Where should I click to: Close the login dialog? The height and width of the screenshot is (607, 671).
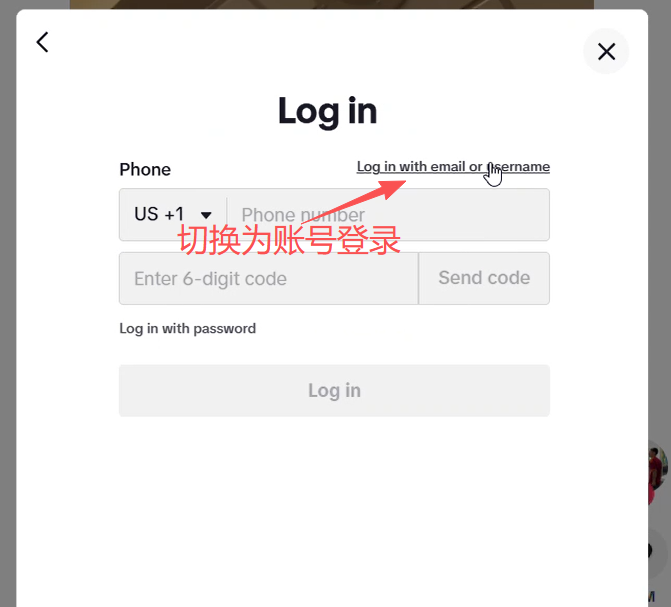[606, 51]
